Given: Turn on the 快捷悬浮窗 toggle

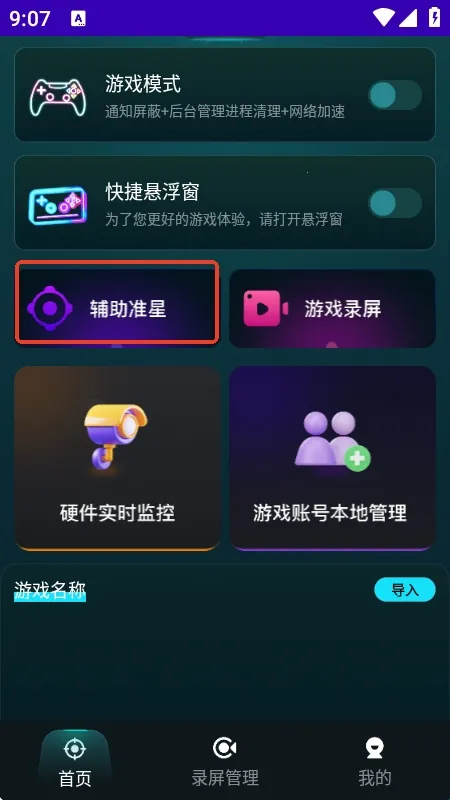Looking at the screenshot, I should coord(395,203).
